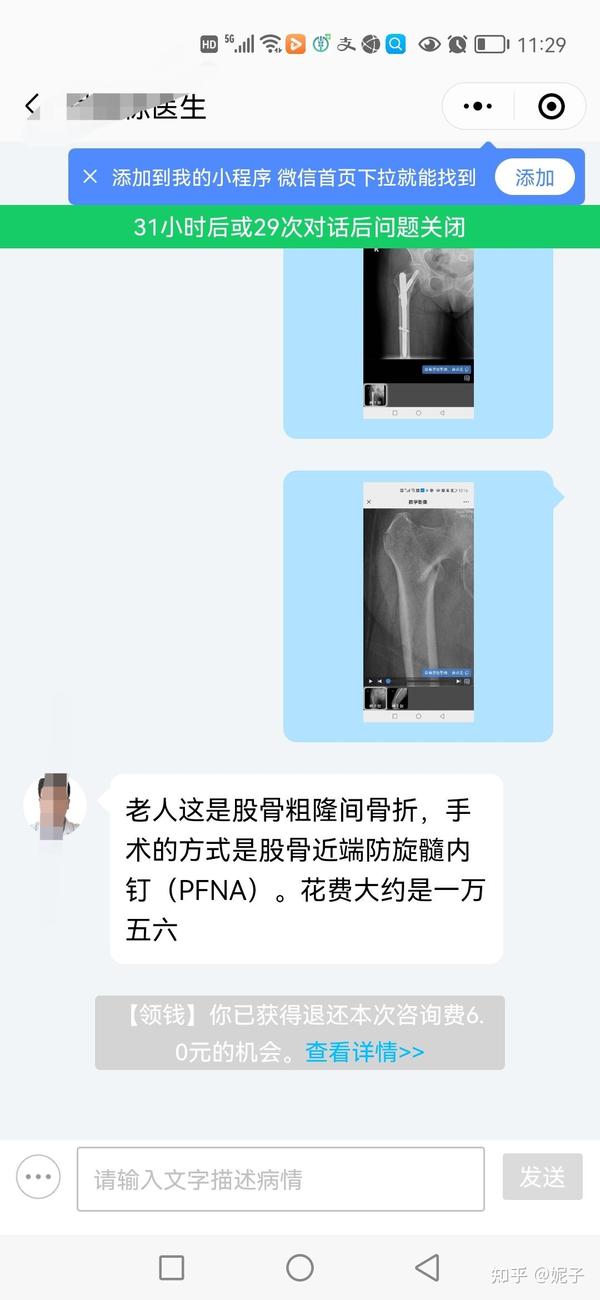Open recent apps from navigation bar
600x1300 pixels.
(x=172, y=1268)
